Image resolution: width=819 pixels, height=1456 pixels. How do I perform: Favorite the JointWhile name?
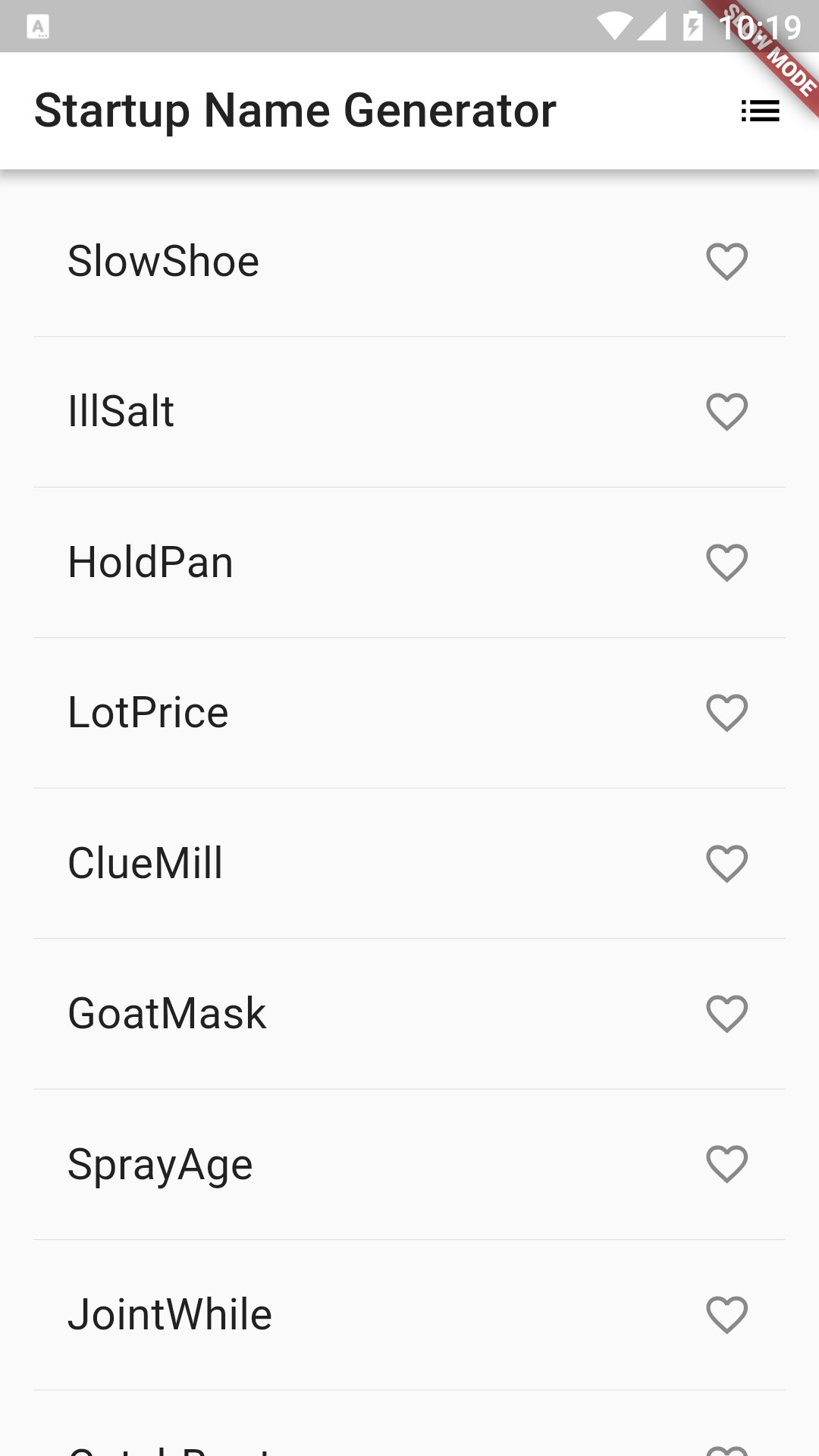[727, 1315]
